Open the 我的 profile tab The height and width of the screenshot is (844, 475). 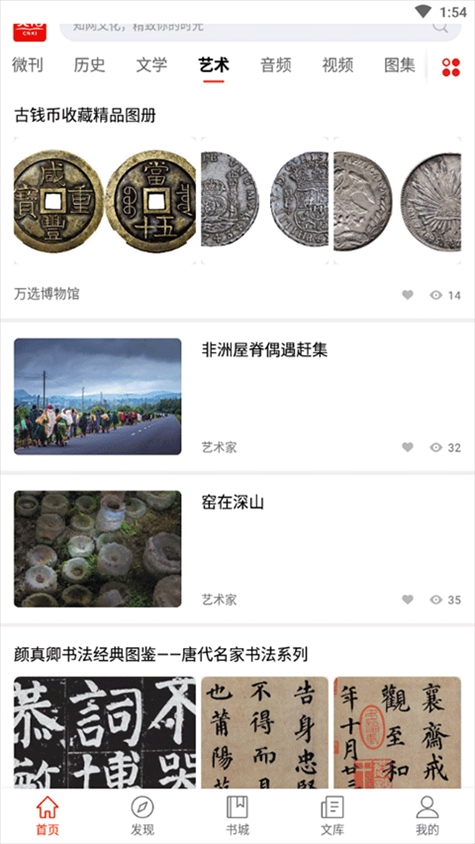coord(427,816)
